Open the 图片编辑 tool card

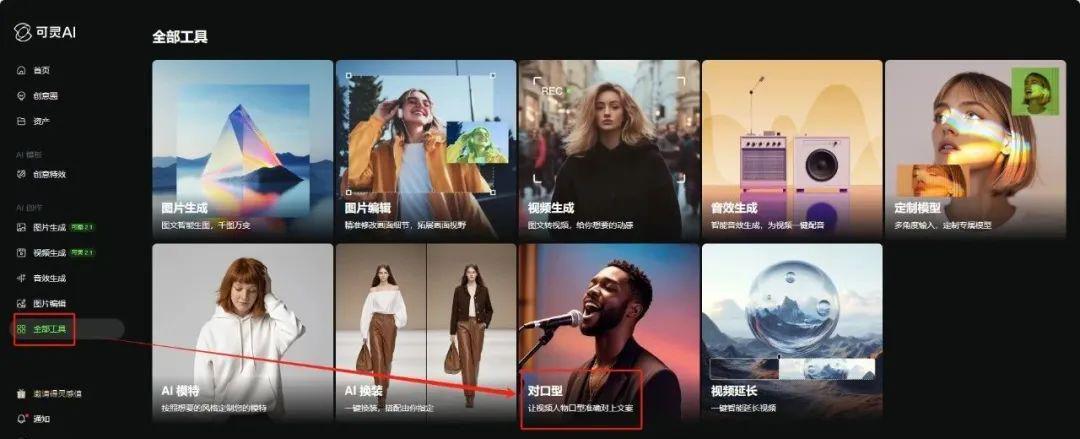click(426, 145)
